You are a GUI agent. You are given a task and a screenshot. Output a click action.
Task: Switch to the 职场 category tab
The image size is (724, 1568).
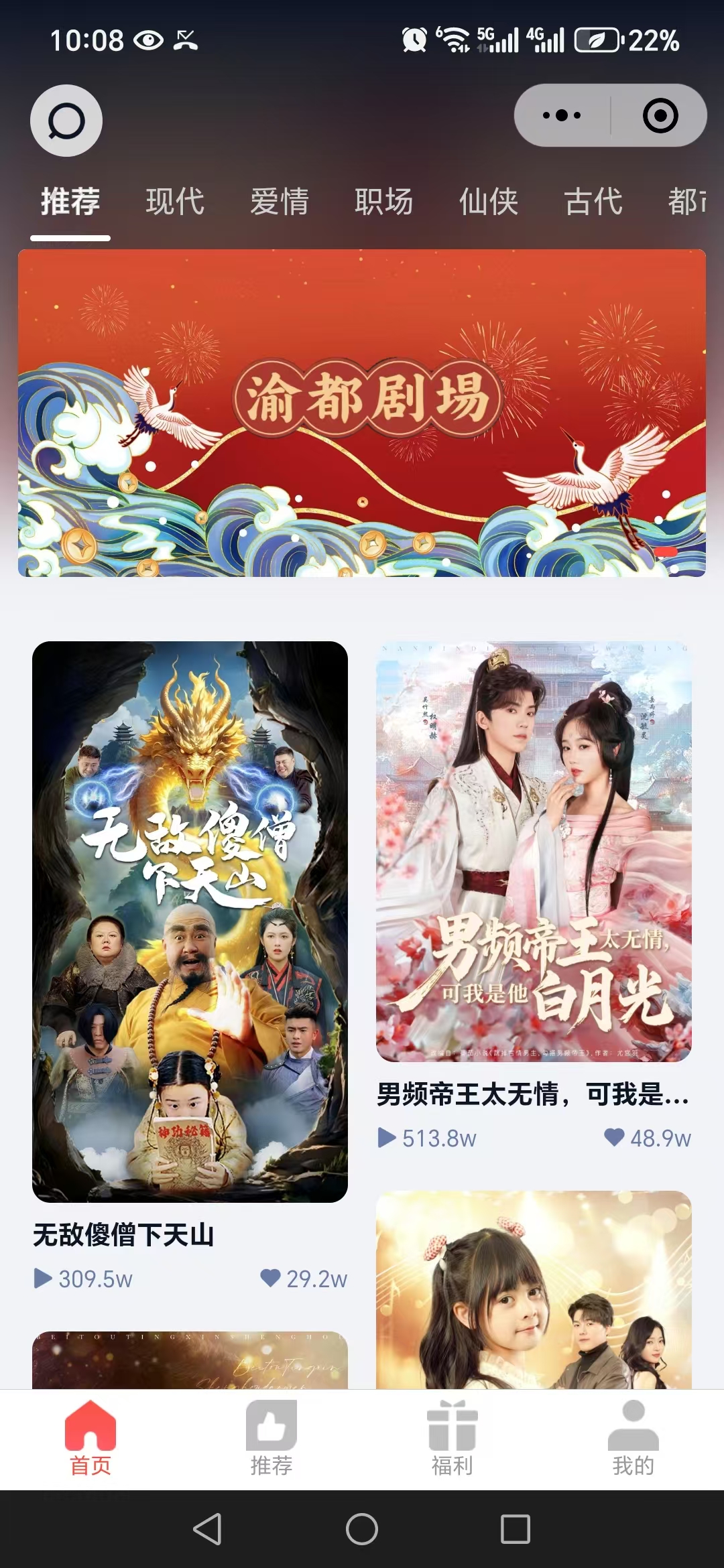point(384,202)
